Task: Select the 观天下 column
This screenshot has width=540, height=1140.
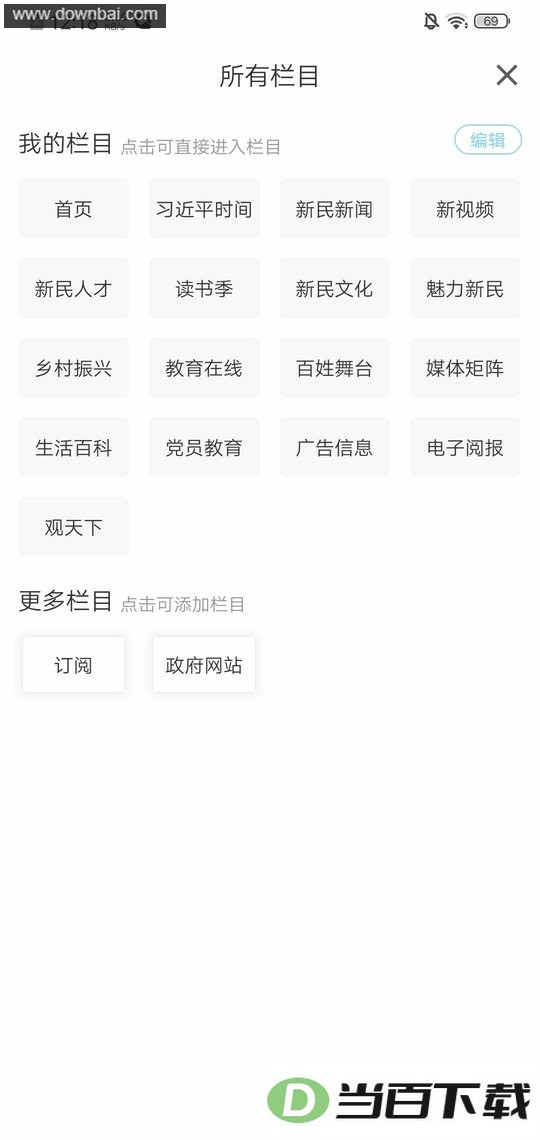Action: (x=73, y=526)
